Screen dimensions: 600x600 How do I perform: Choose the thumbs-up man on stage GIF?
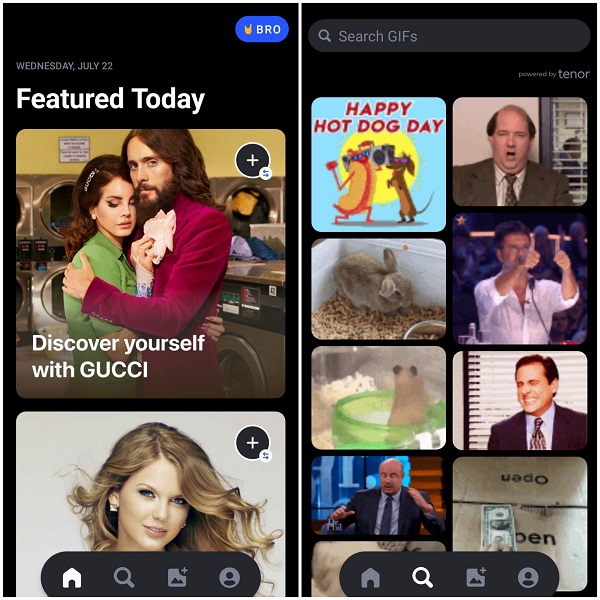coord(519,277)
